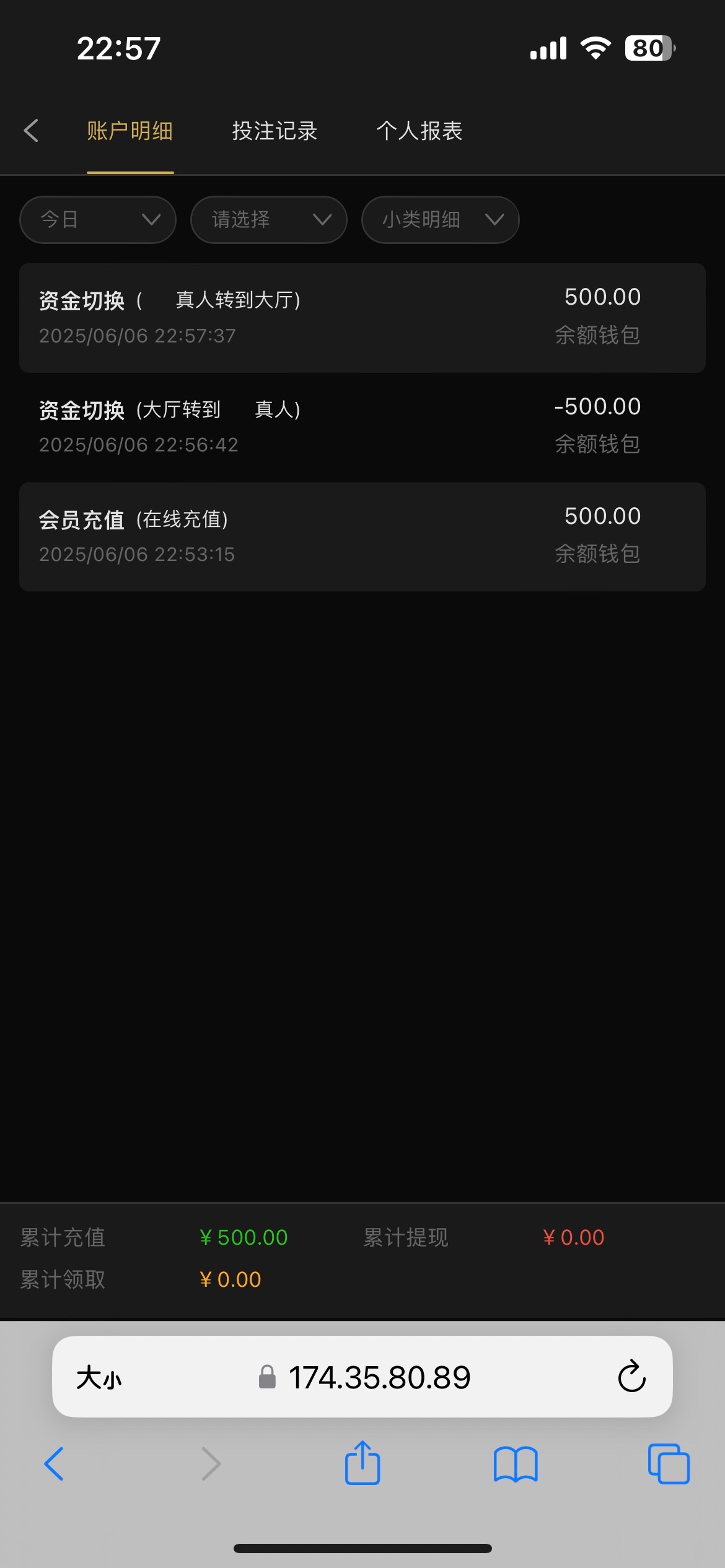Go back using the top-left arrow
This screenshot has height=1568, width=725.
31,131
